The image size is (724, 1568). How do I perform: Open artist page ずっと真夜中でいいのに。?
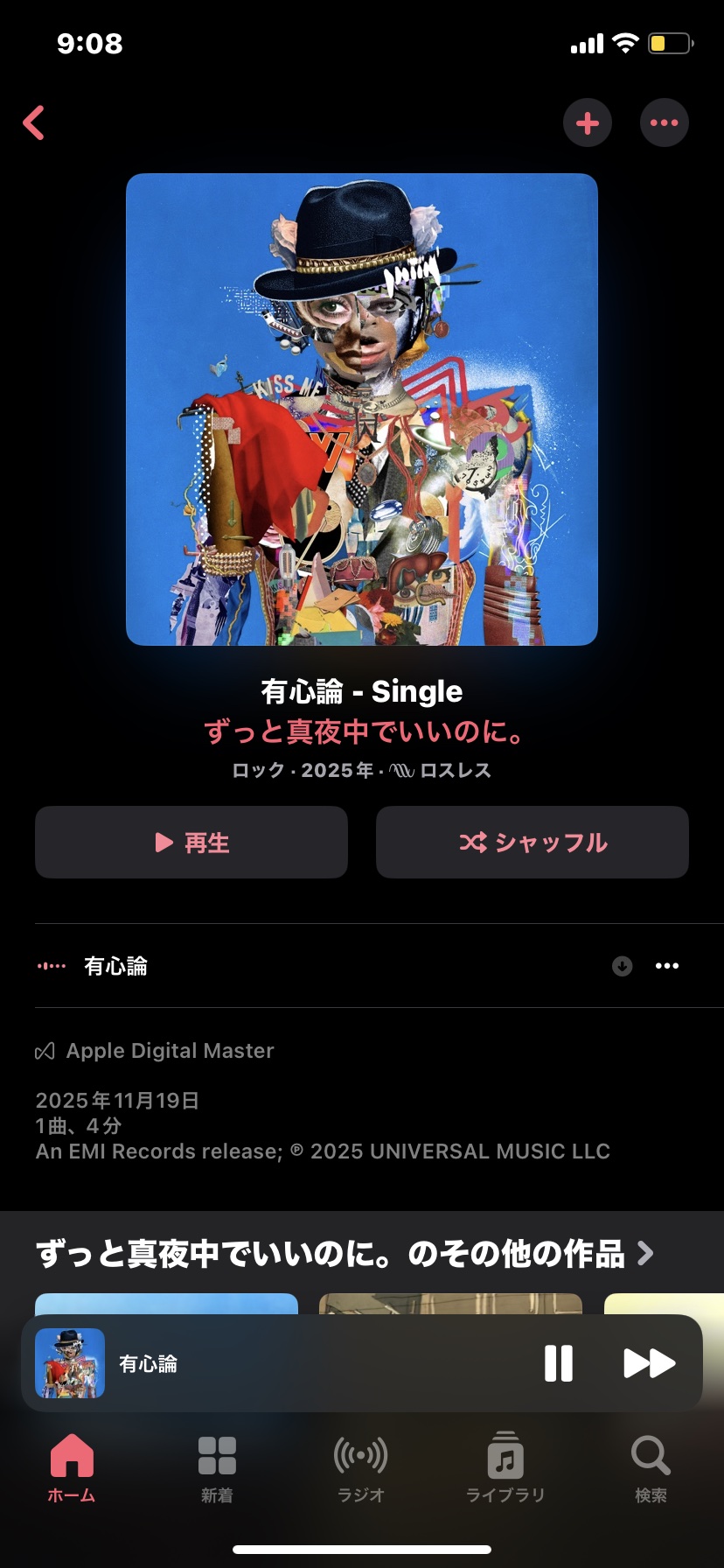[x=362, y=731]
